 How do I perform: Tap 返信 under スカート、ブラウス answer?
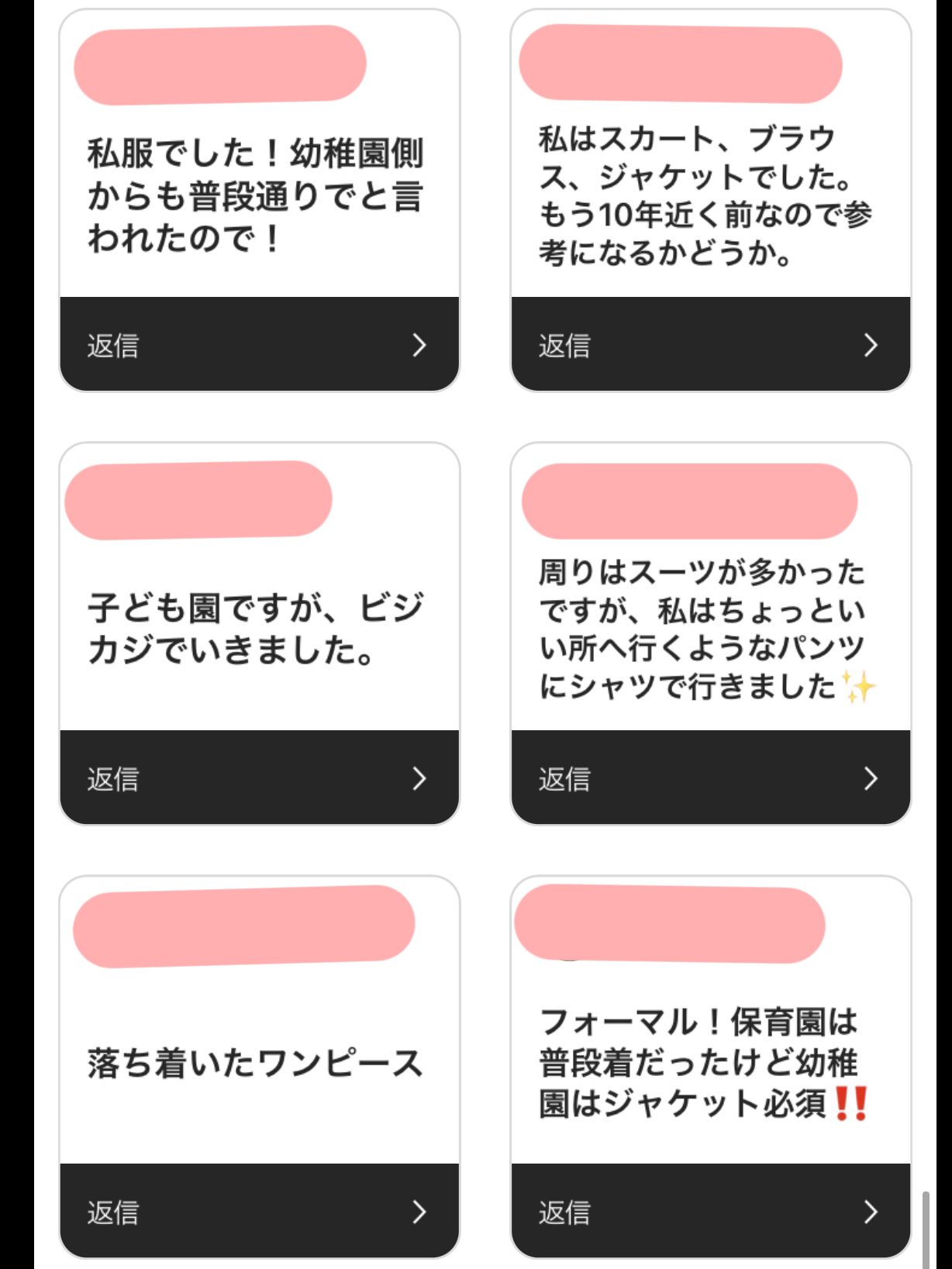pyautogui.click(x=710, y=344)
